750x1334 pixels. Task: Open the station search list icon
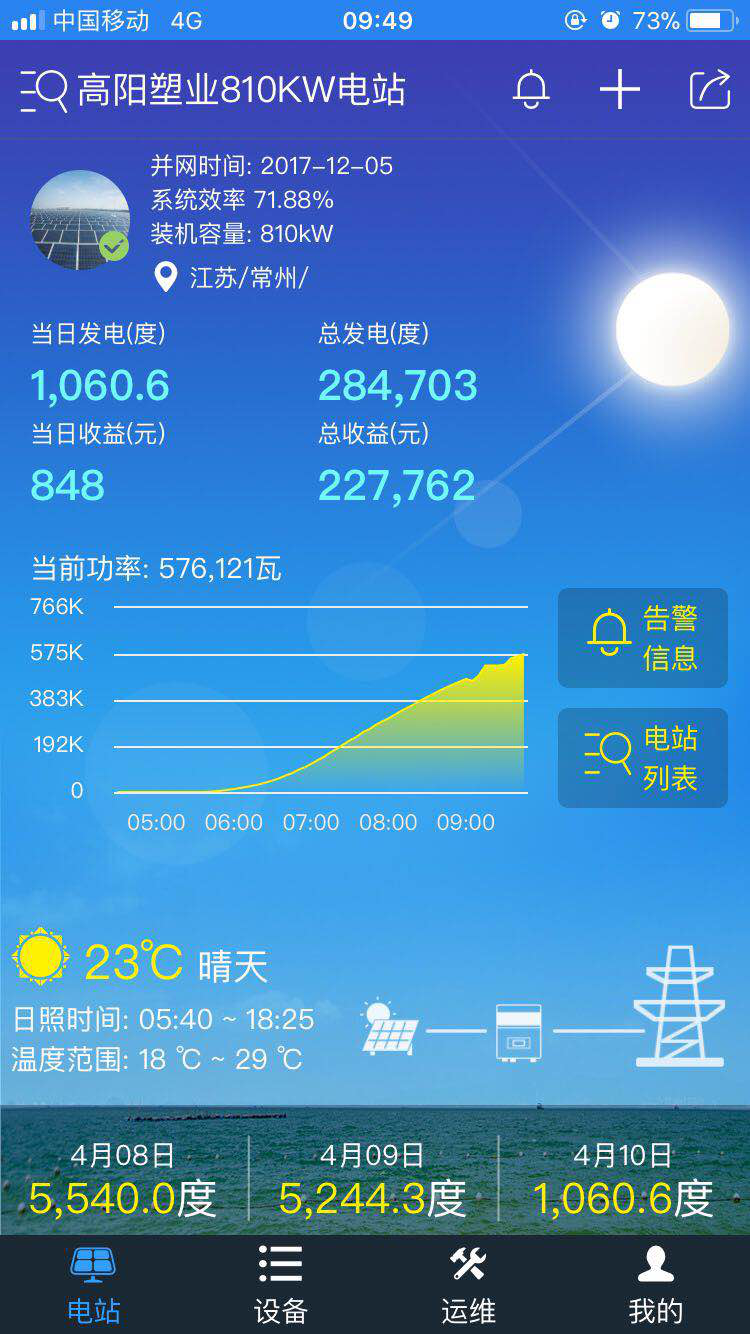(44, 90)
